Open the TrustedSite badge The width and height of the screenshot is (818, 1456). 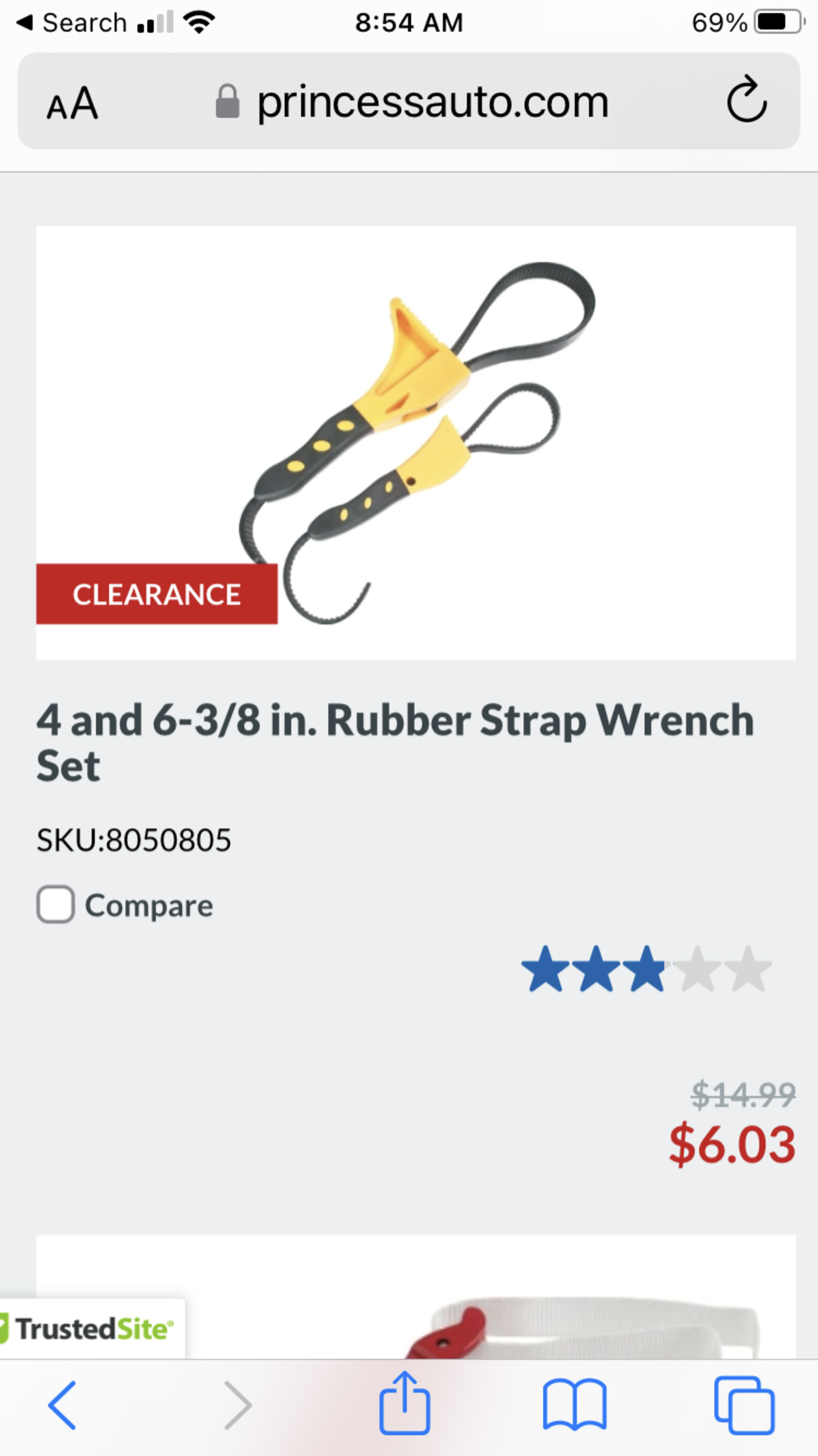93,1329
